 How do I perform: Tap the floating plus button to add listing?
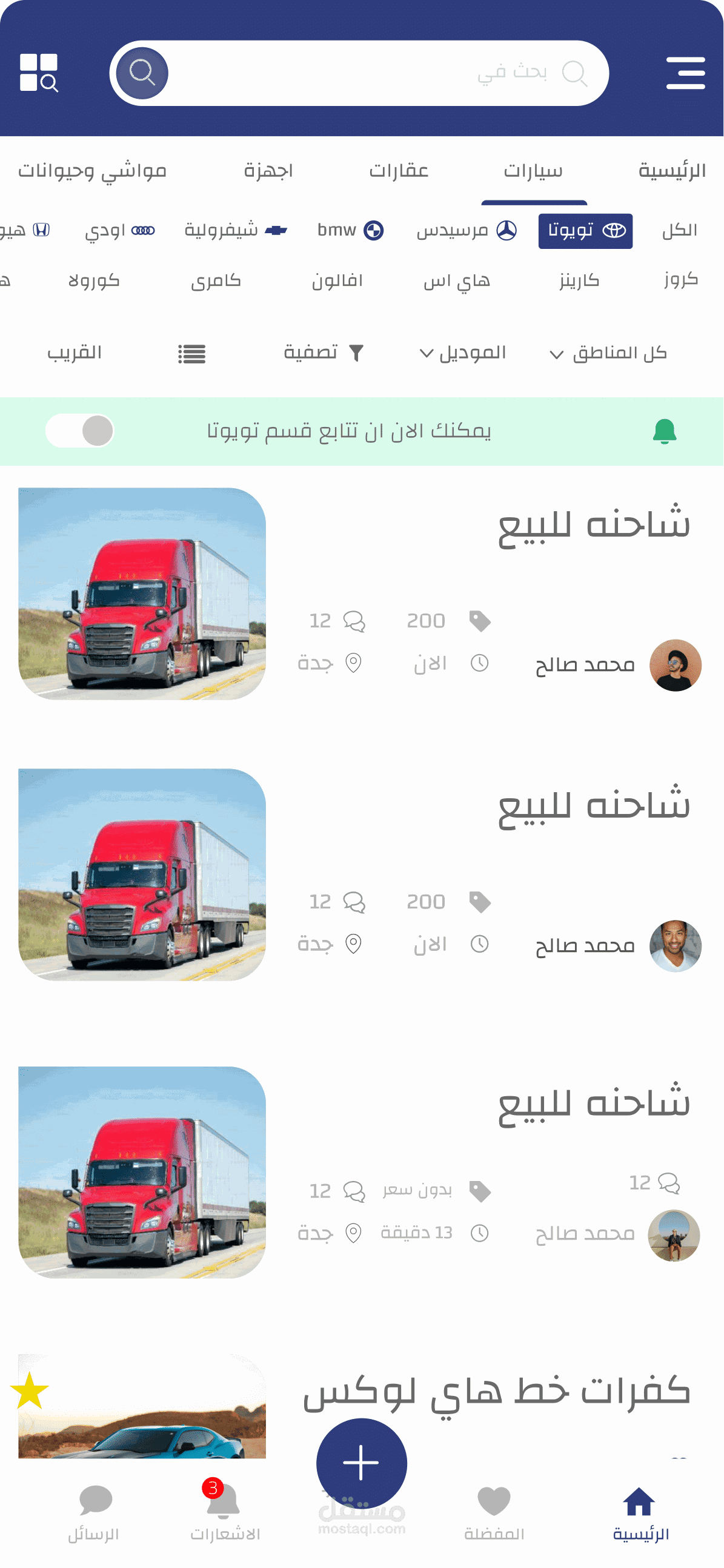click(361, 1464)
